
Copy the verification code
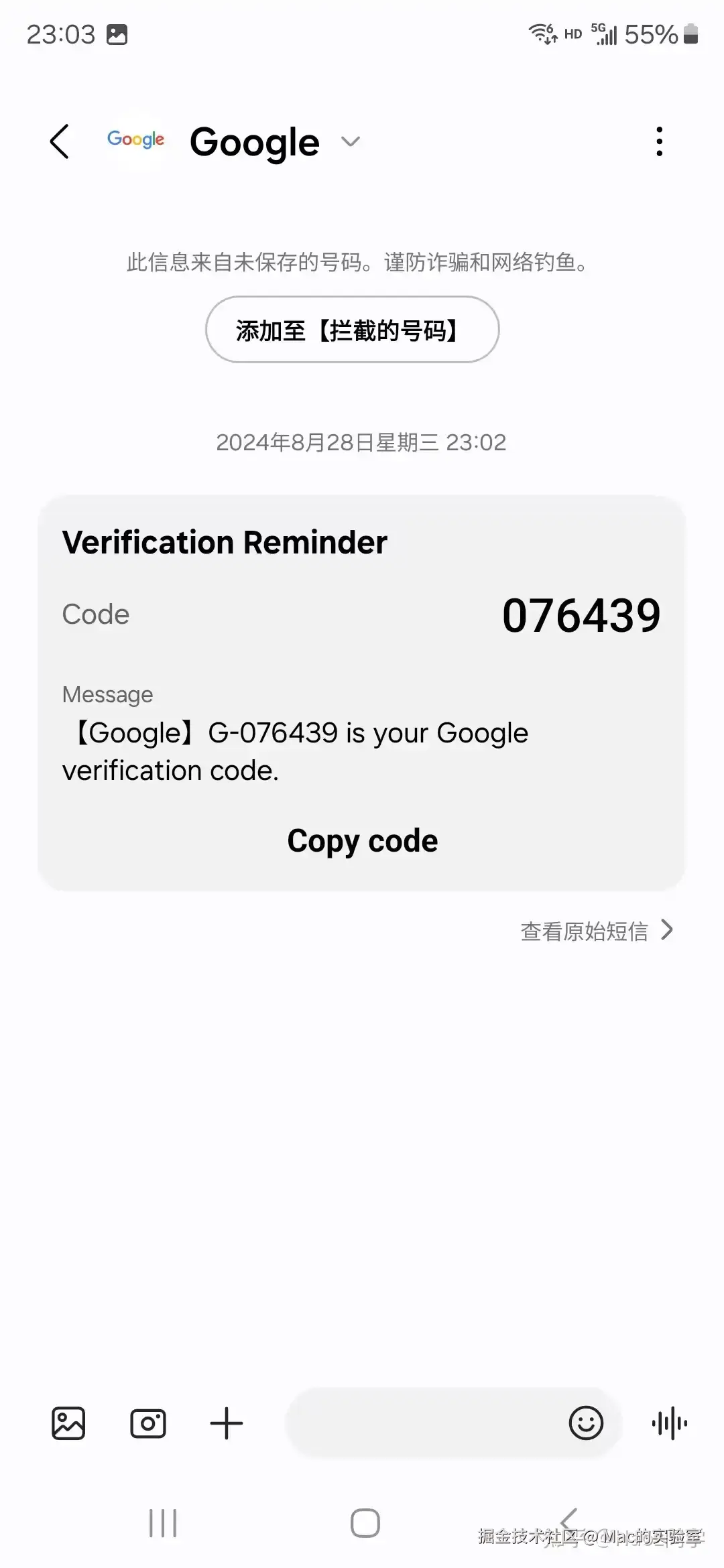point(362,841)
